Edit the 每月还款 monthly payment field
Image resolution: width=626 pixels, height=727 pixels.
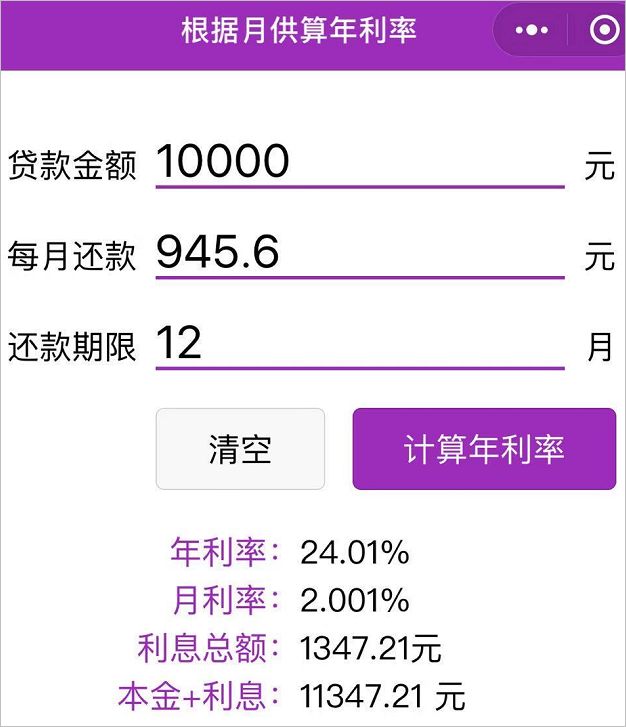click(359, 253)
